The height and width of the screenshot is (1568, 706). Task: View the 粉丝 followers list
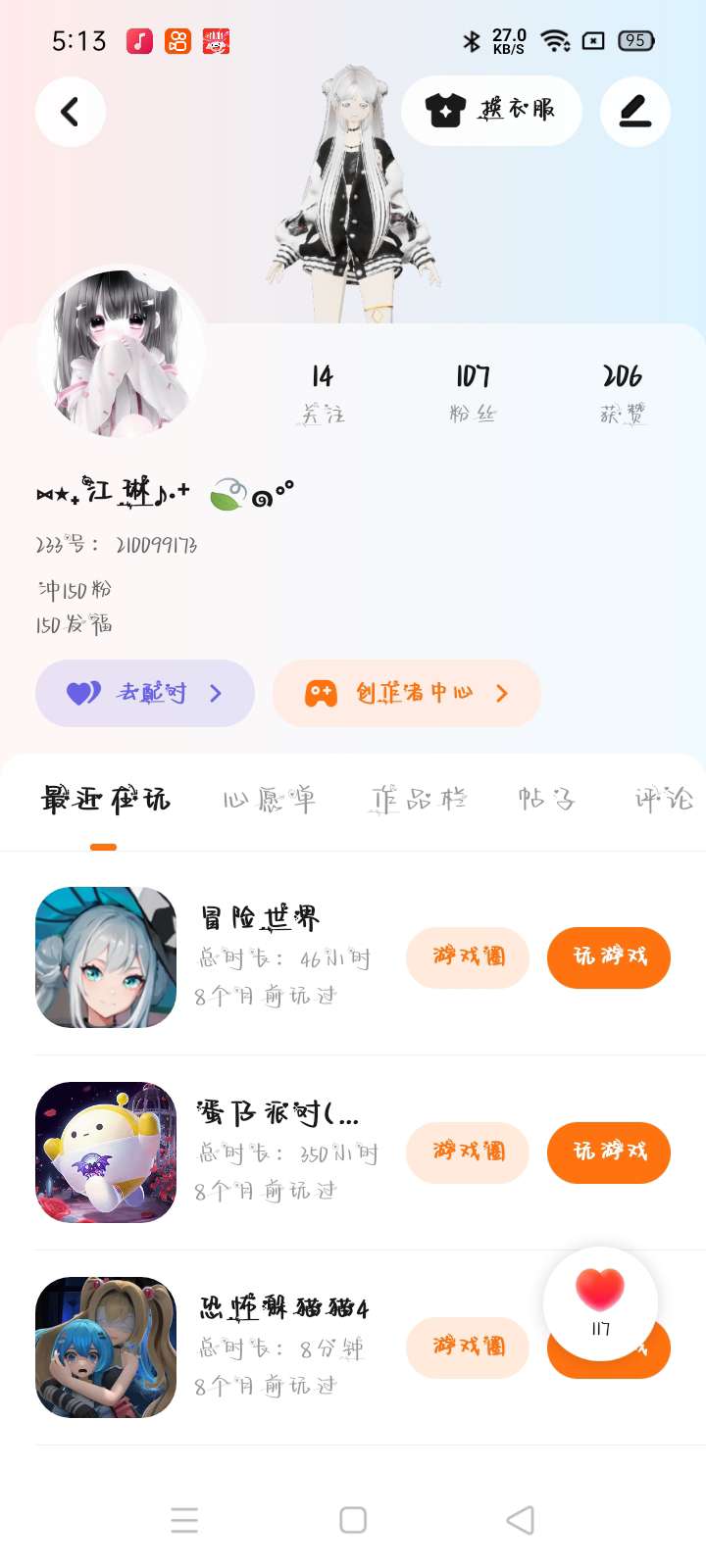click(x=473, y=392)
